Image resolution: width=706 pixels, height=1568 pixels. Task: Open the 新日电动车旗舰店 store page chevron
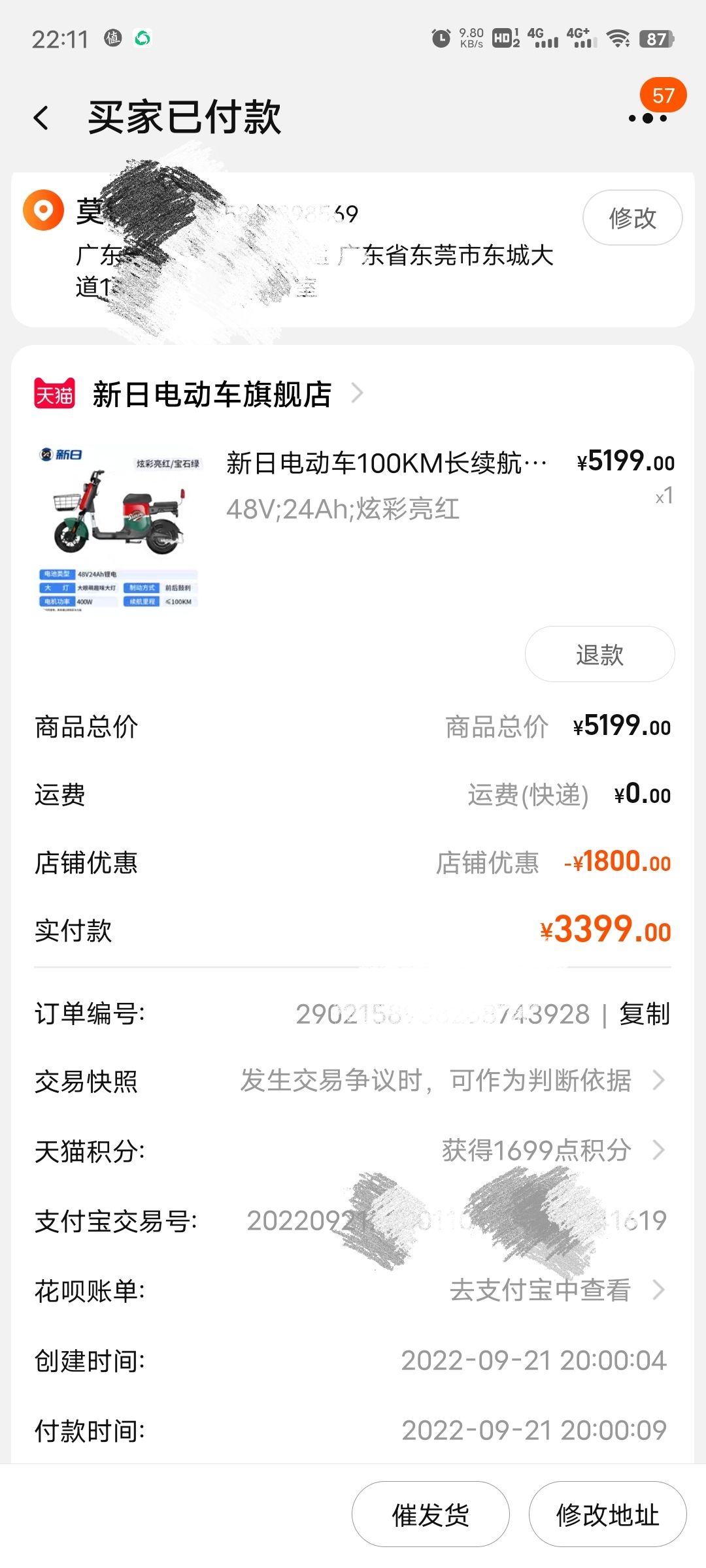pos(357,393)
